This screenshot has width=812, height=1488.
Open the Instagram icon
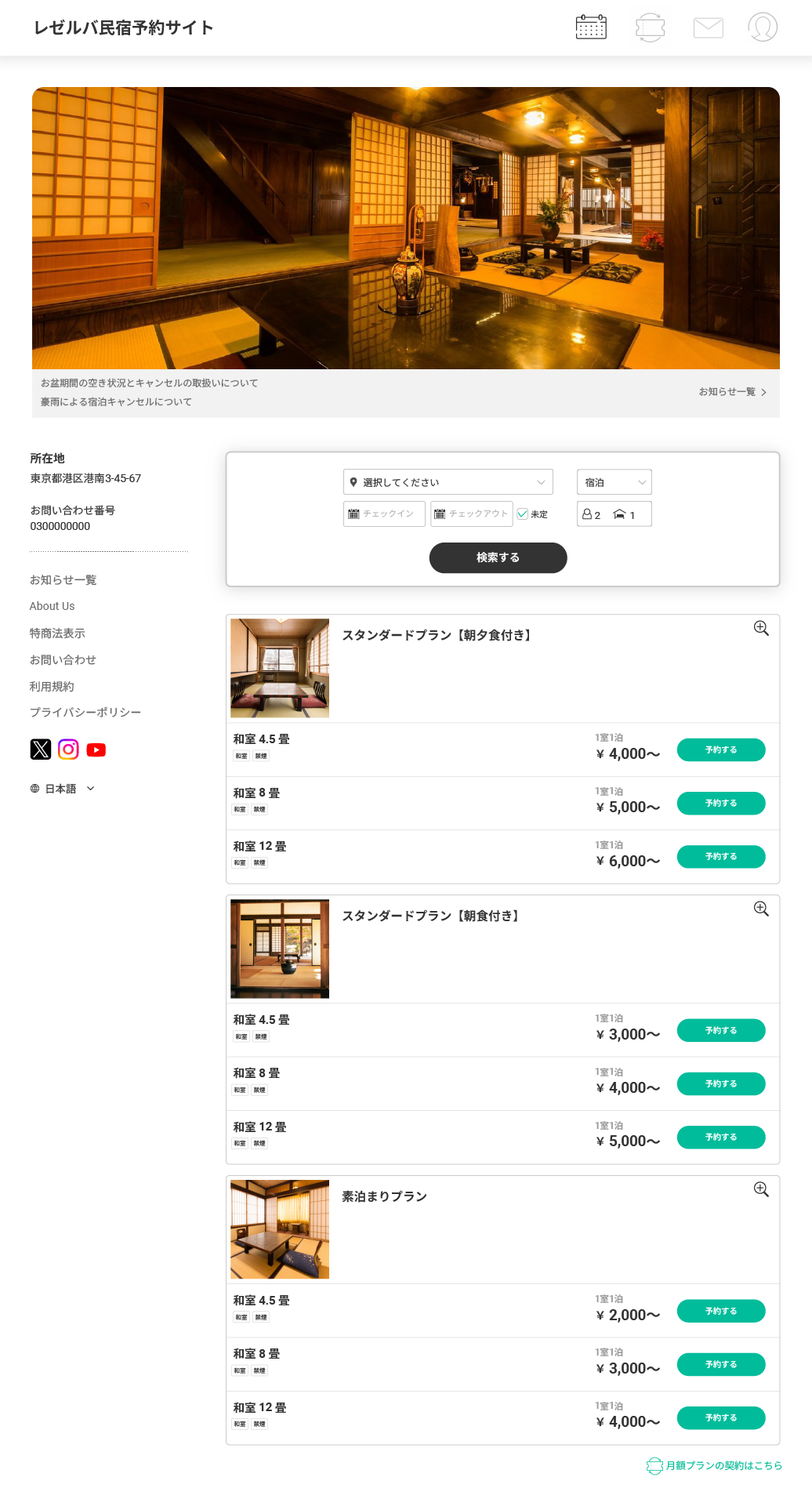68,749
